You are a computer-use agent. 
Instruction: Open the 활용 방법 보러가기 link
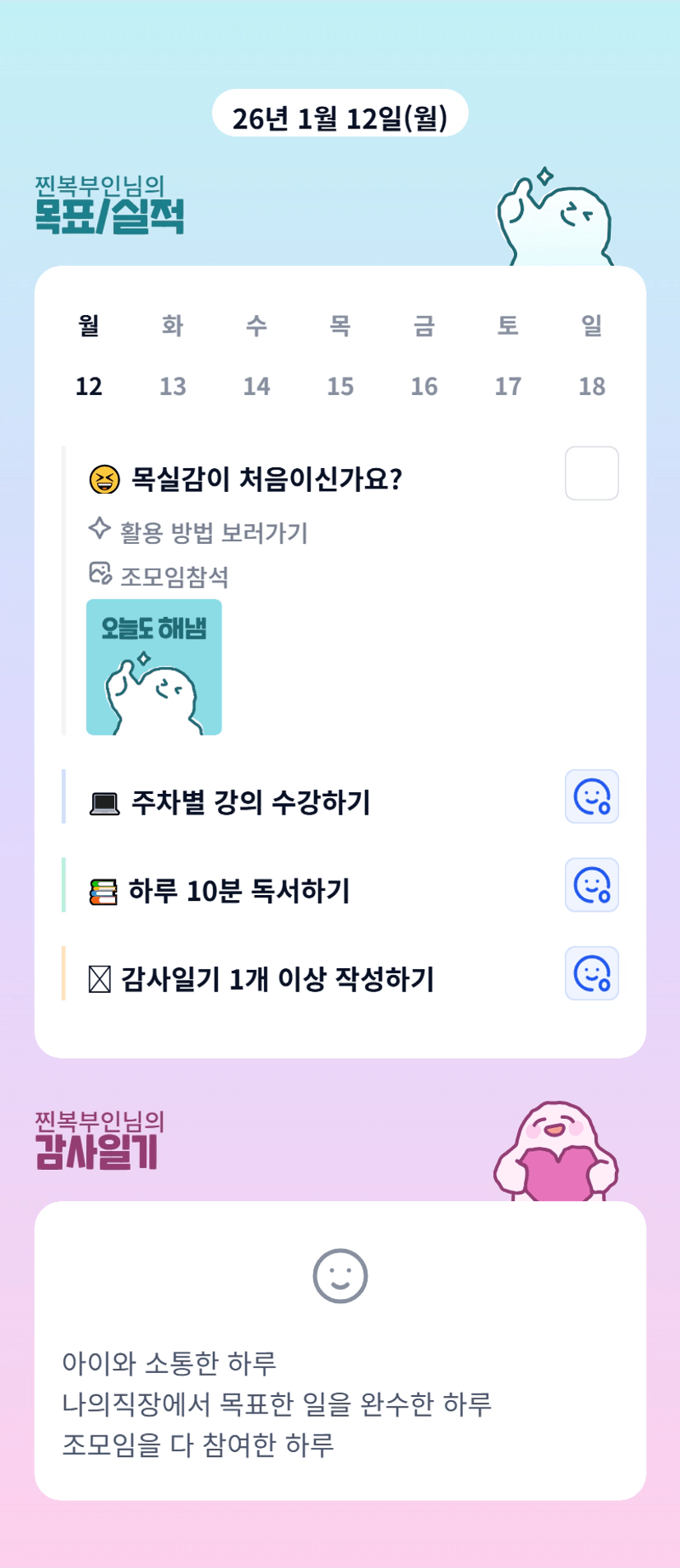213,532
